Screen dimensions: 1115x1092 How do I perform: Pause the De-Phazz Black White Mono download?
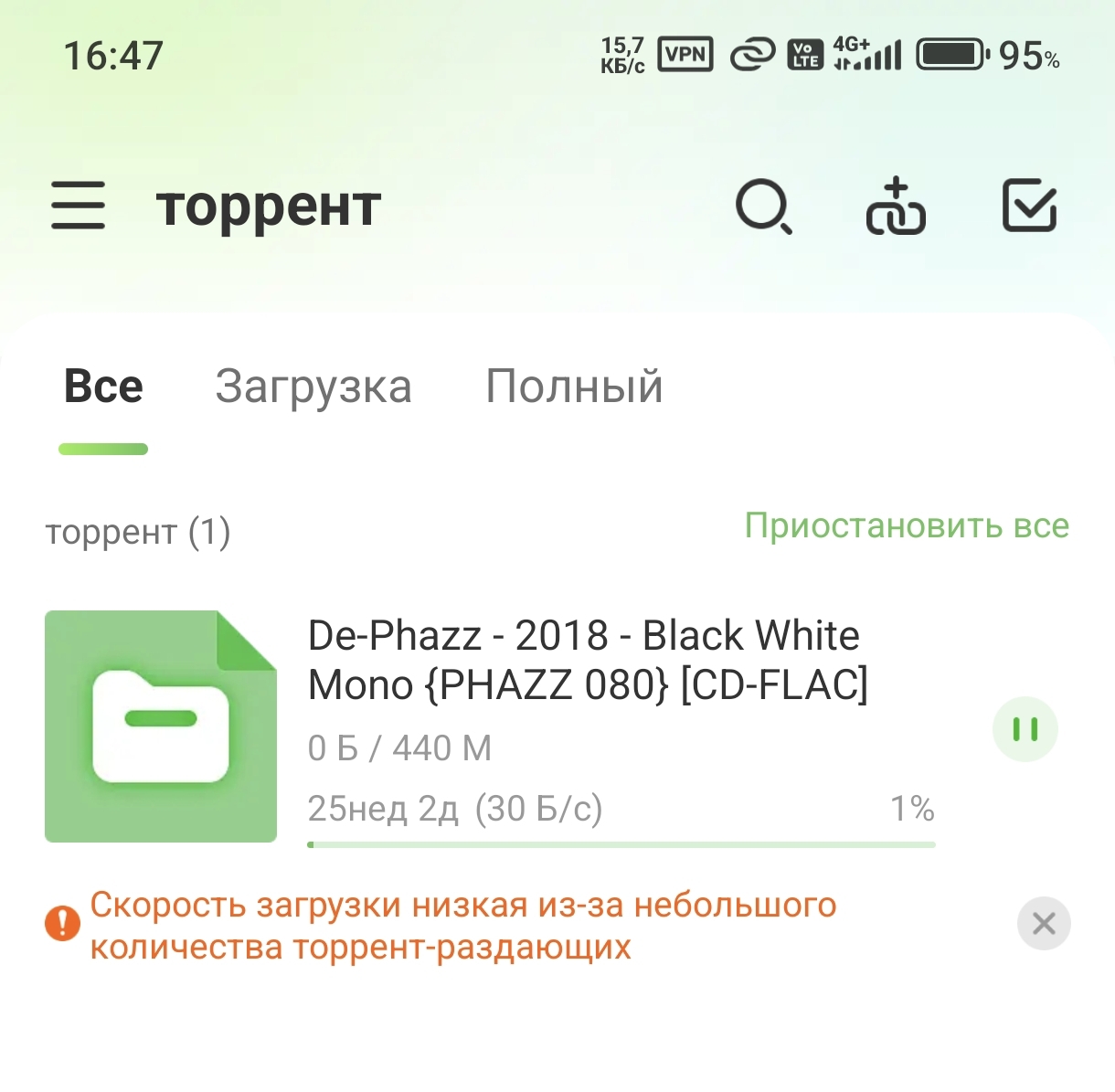coord(1025,729)
